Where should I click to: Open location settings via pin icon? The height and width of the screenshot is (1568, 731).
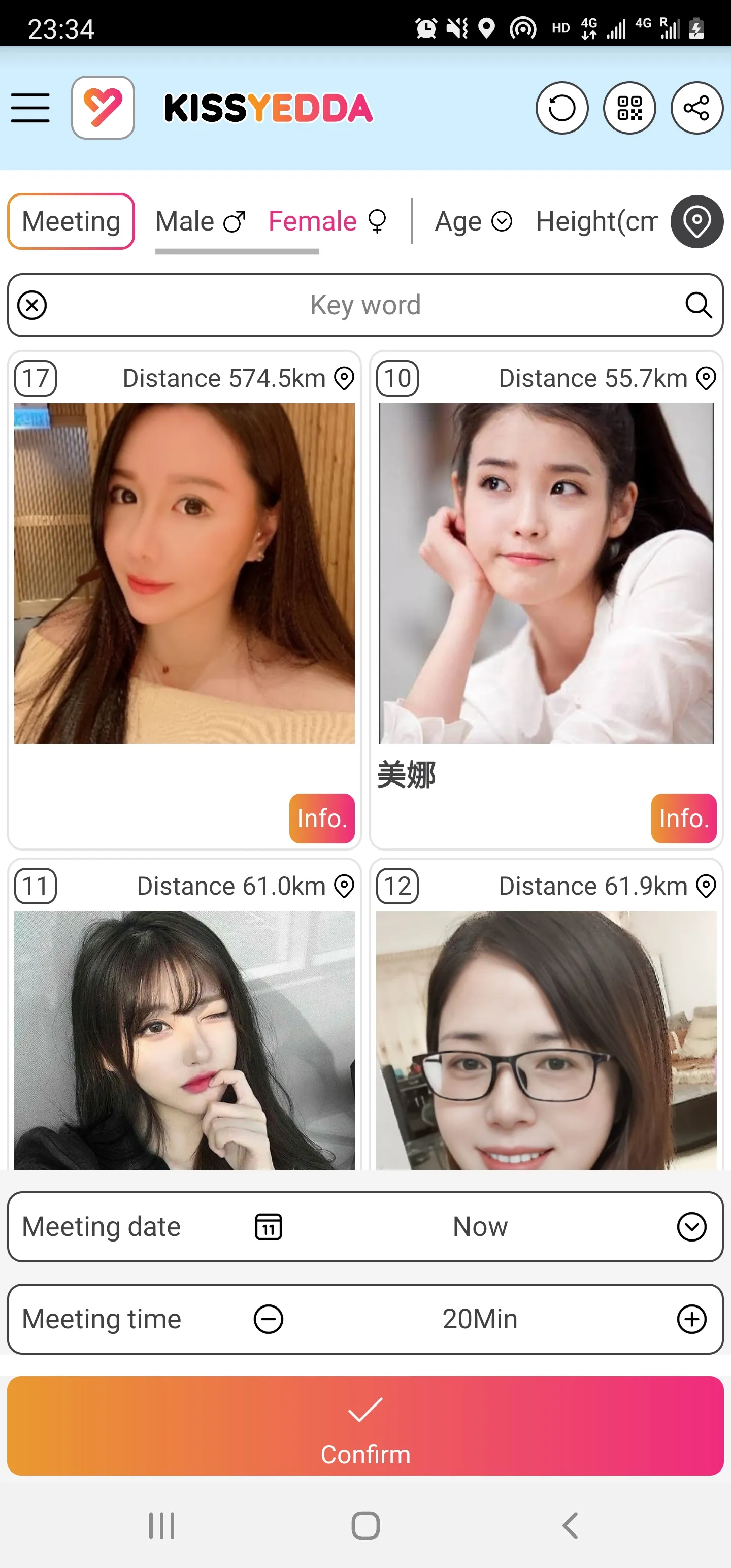coord(696,221)
